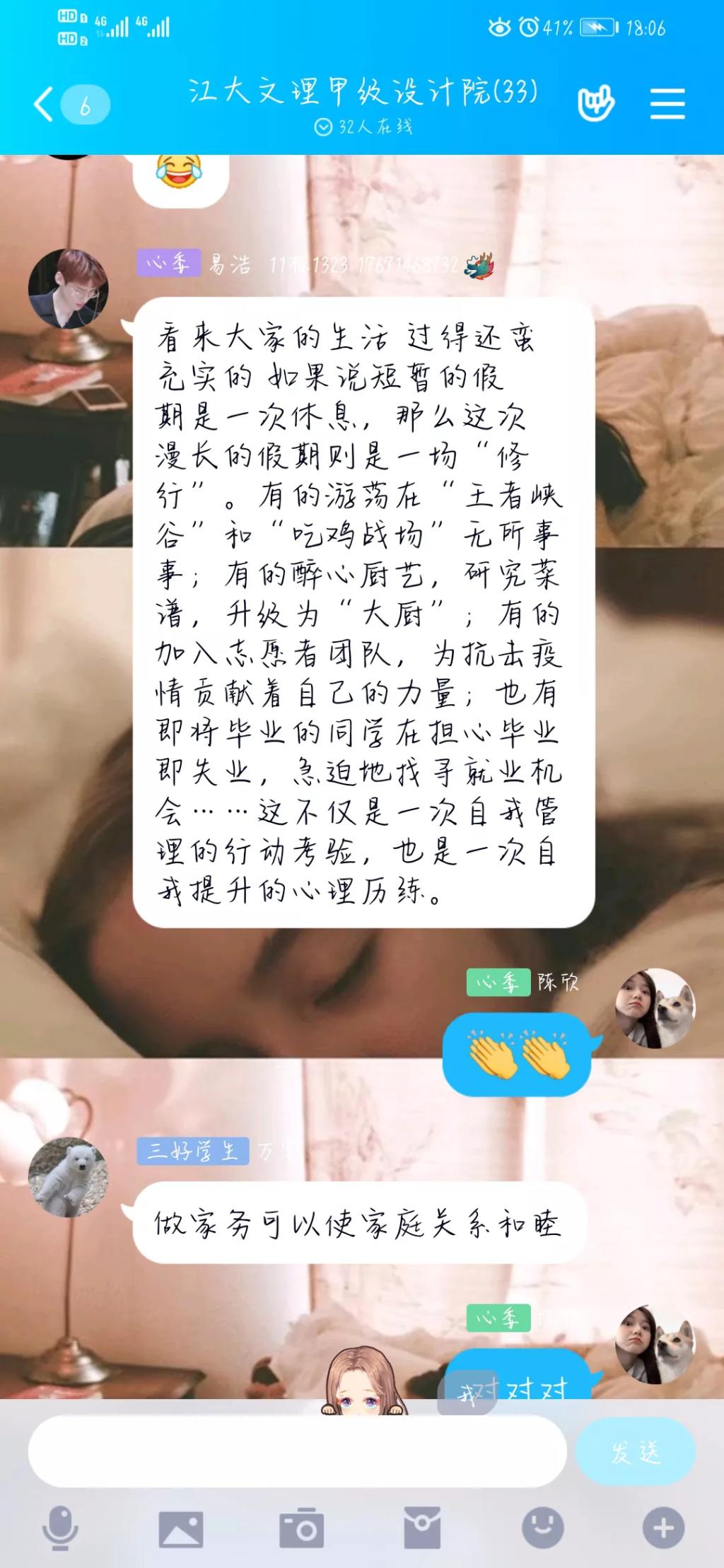Image resolution: width=724 pixels, height=1568 pixels.
Task: Record a voice message with microphone
Action: coord(59,1527)
